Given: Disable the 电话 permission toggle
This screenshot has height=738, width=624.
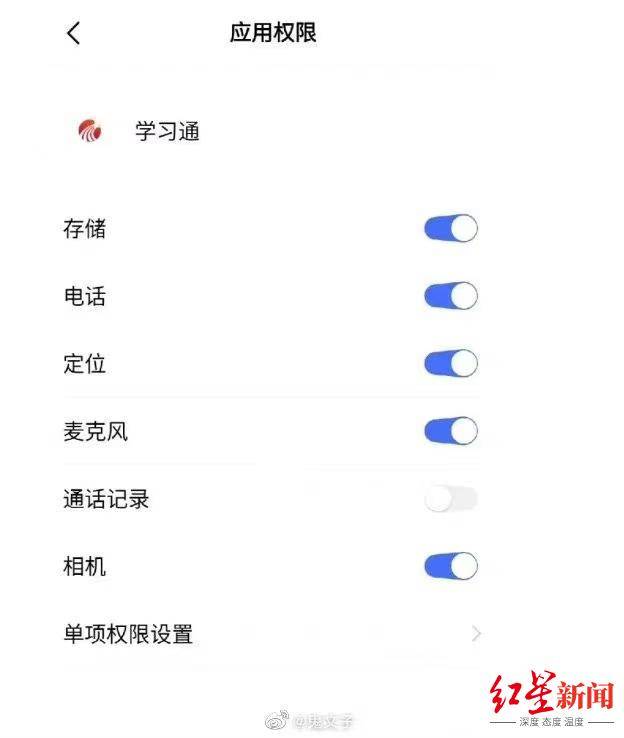Looking at the screenshot, I should click(451, 296).
